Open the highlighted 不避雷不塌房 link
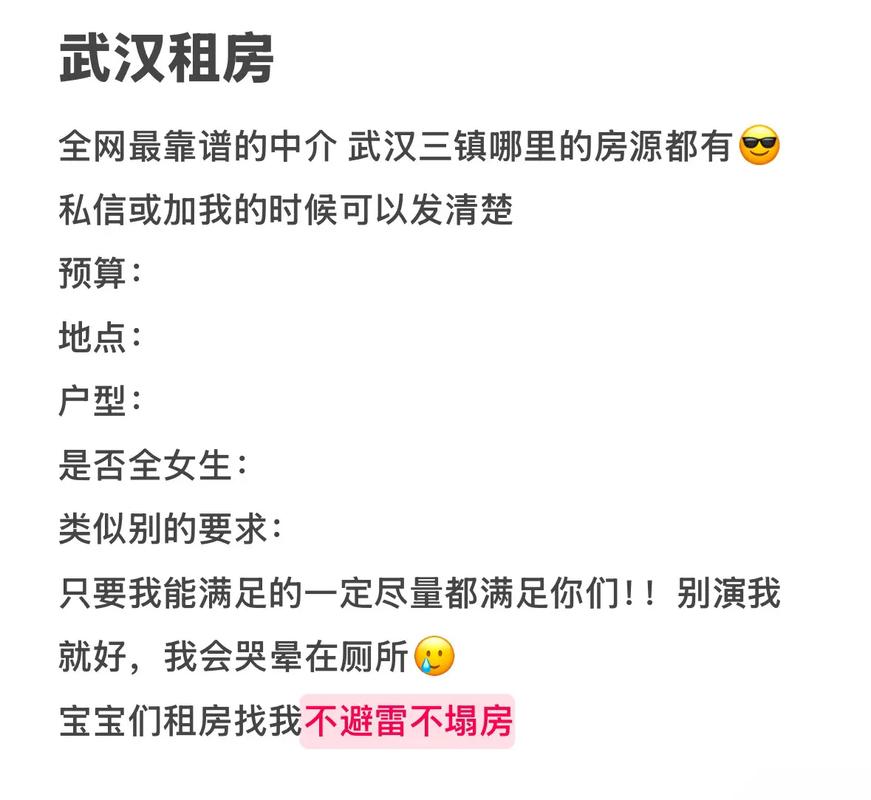 coord(408,721)
